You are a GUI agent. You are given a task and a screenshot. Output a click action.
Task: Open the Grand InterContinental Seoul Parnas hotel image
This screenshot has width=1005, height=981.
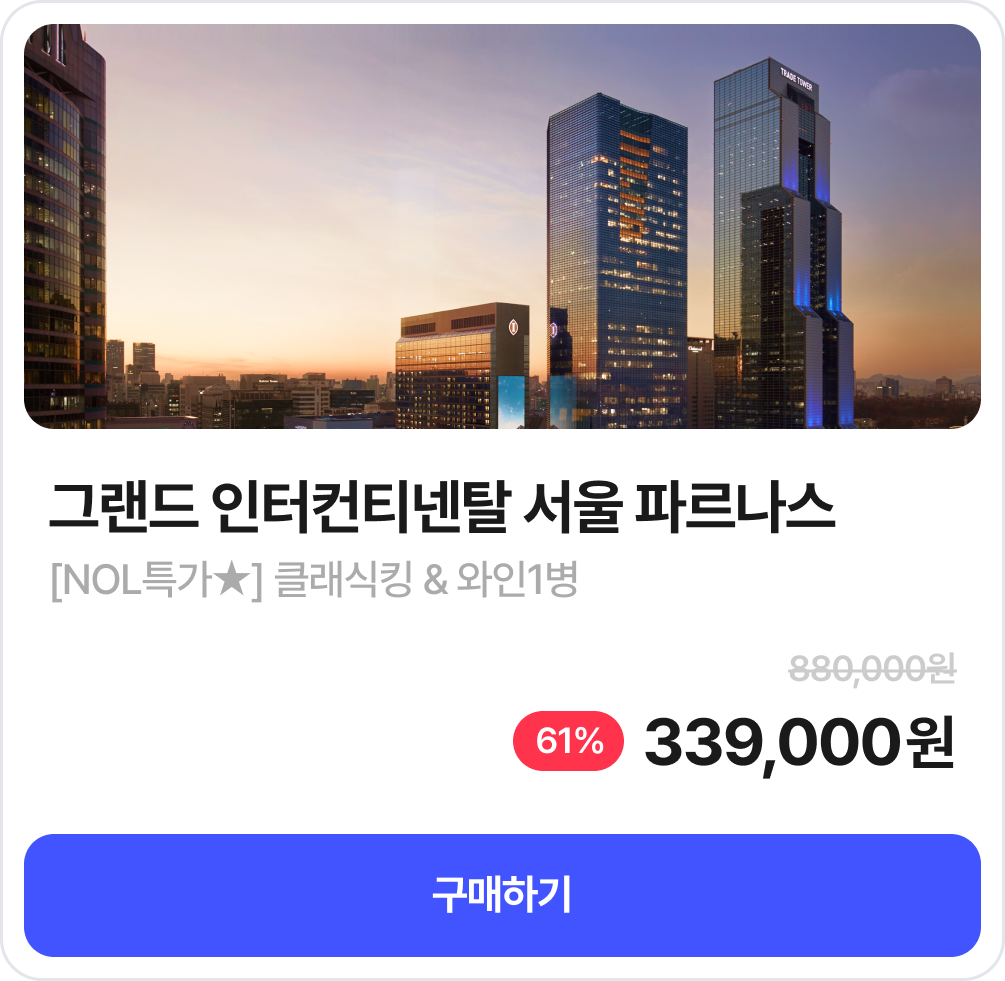(502, 227)
